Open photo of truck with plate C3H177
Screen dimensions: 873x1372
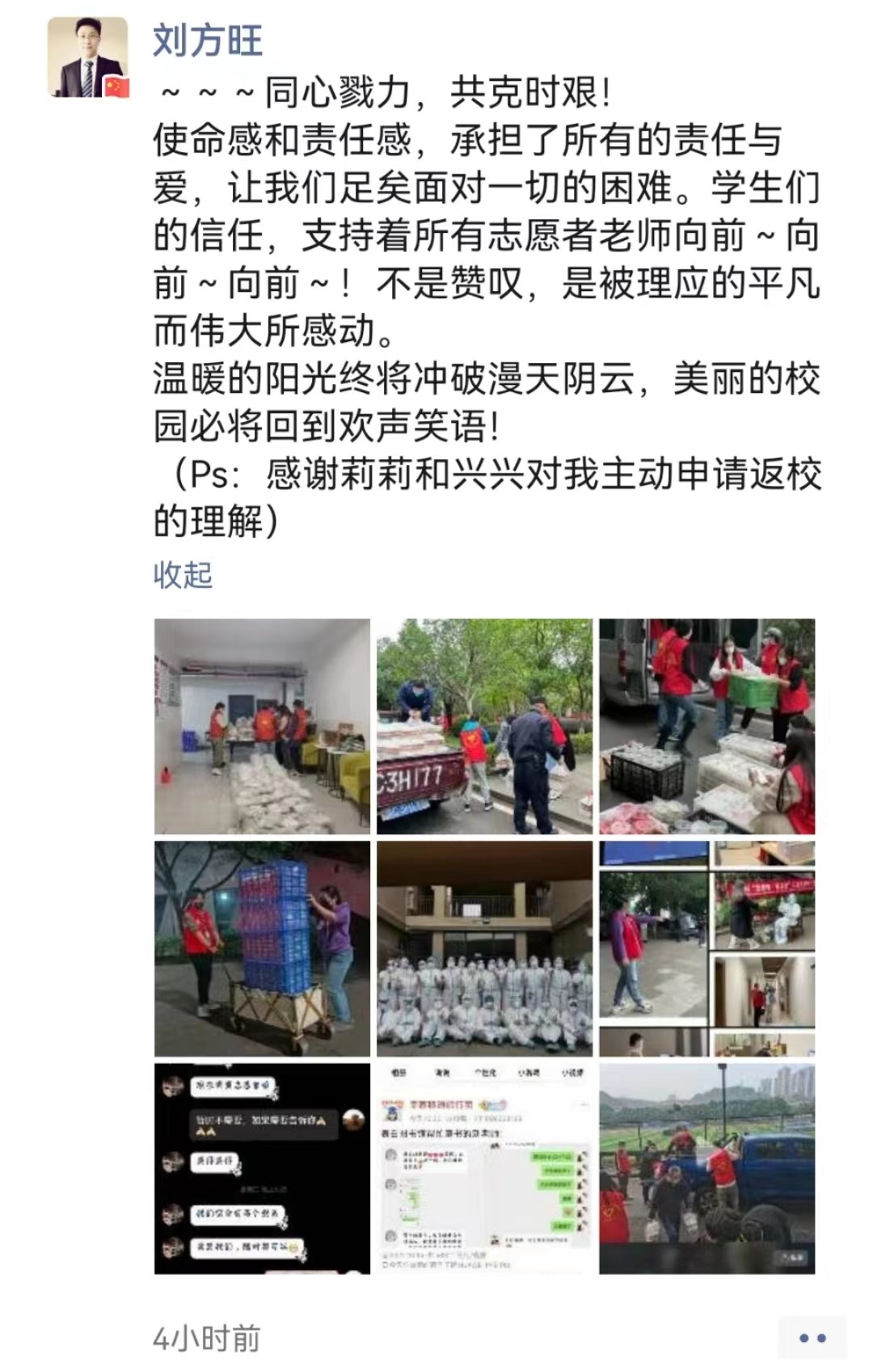point(484,726)
